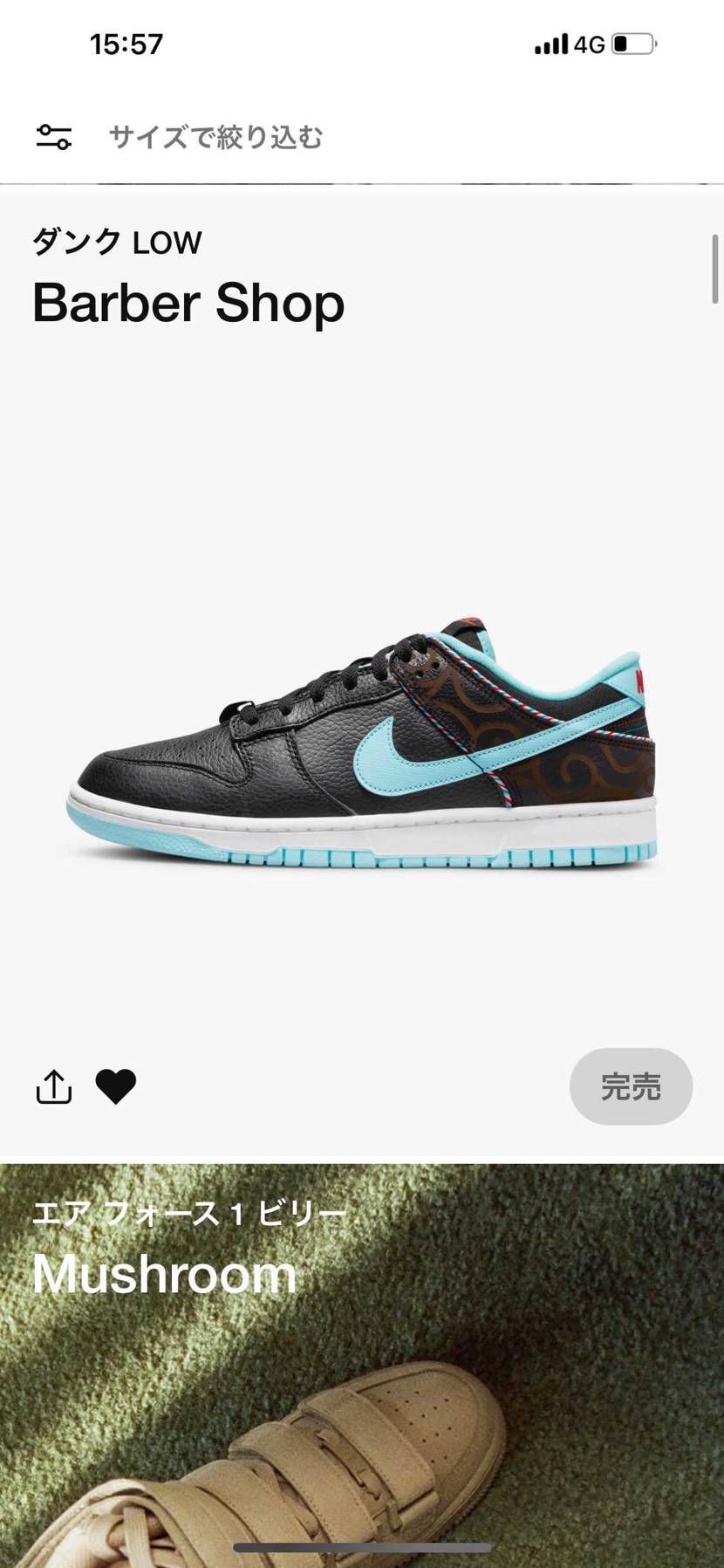
Task: Tap the 完売 sold-out button
Action: point(631,1086)
